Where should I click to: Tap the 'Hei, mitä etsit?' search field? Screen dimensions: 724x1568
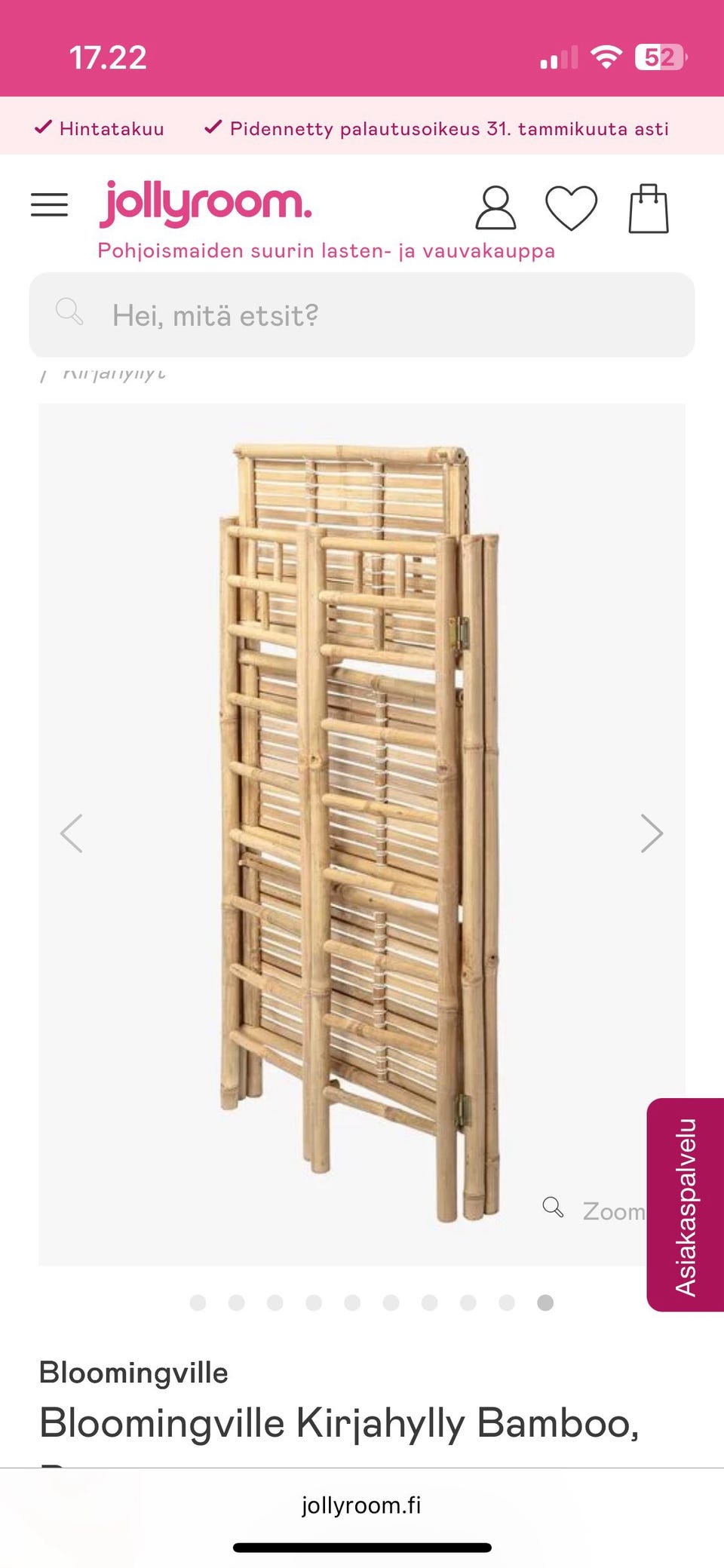pos(362,315)
